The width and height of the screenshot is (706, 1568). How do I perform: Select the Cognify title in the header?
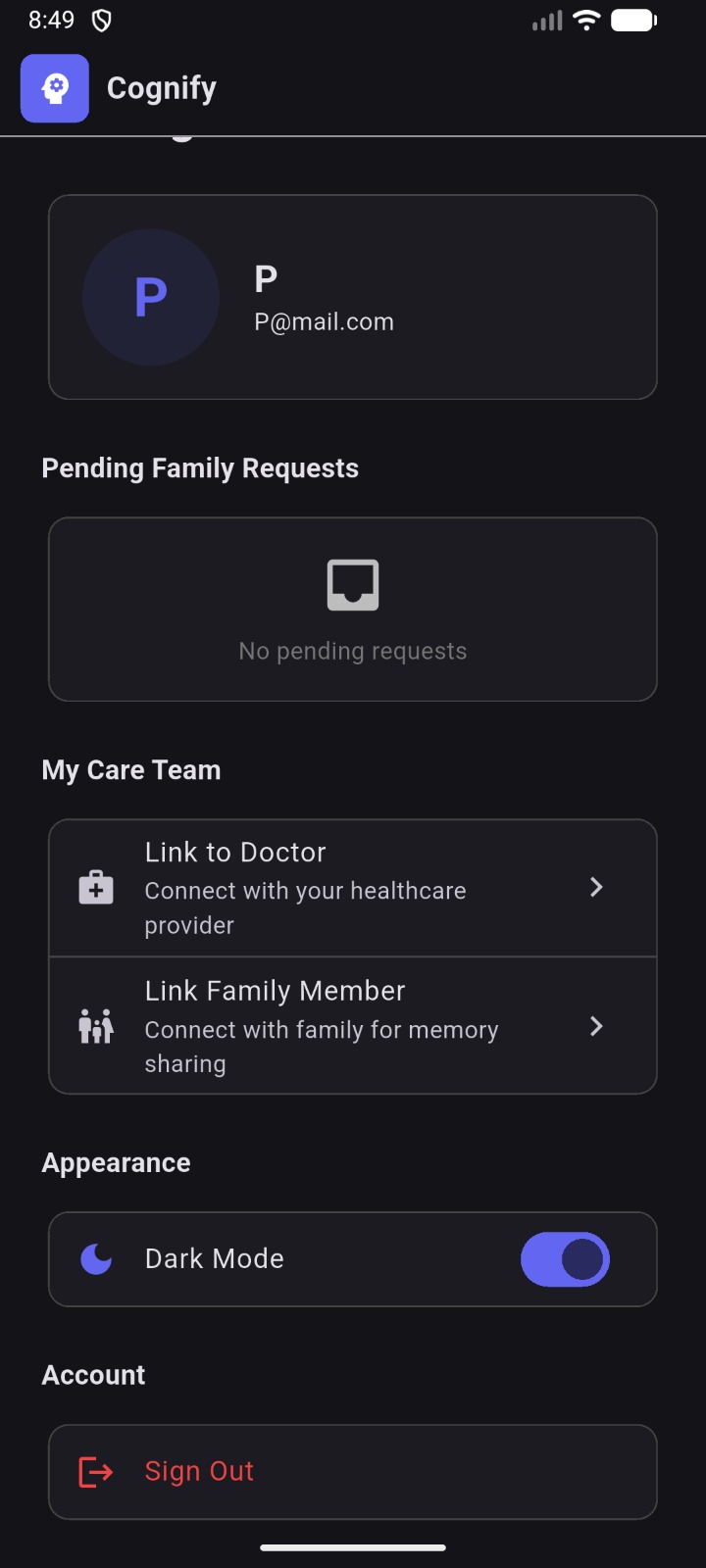[x=161, y=88]
